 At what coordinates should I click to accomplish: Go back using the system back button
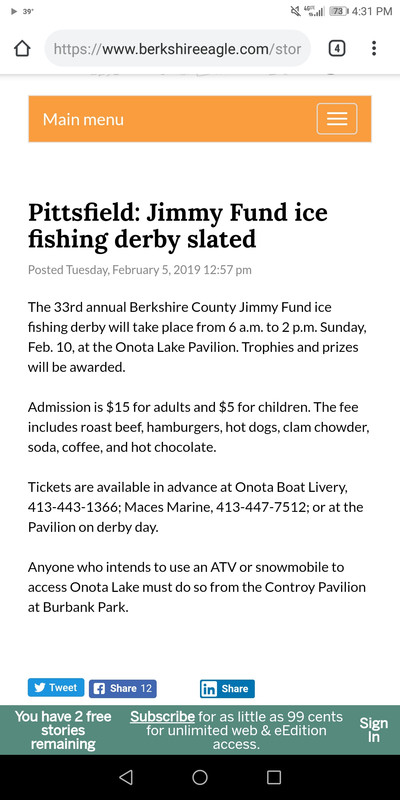coord(126,777)
